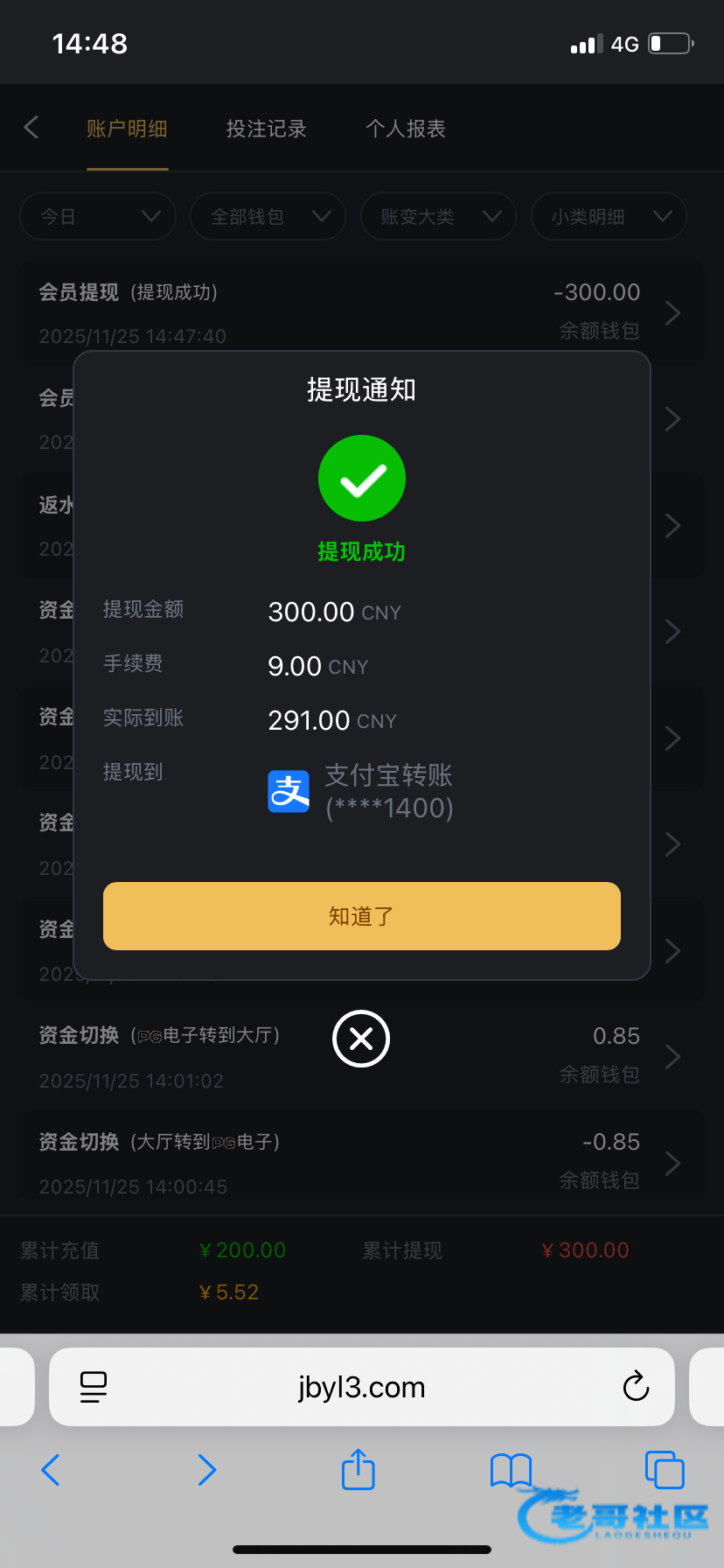724x1568 pixels.
Task: View the PG电子转到大厅 0.85 transfer record
Action: coord(361,1057)
